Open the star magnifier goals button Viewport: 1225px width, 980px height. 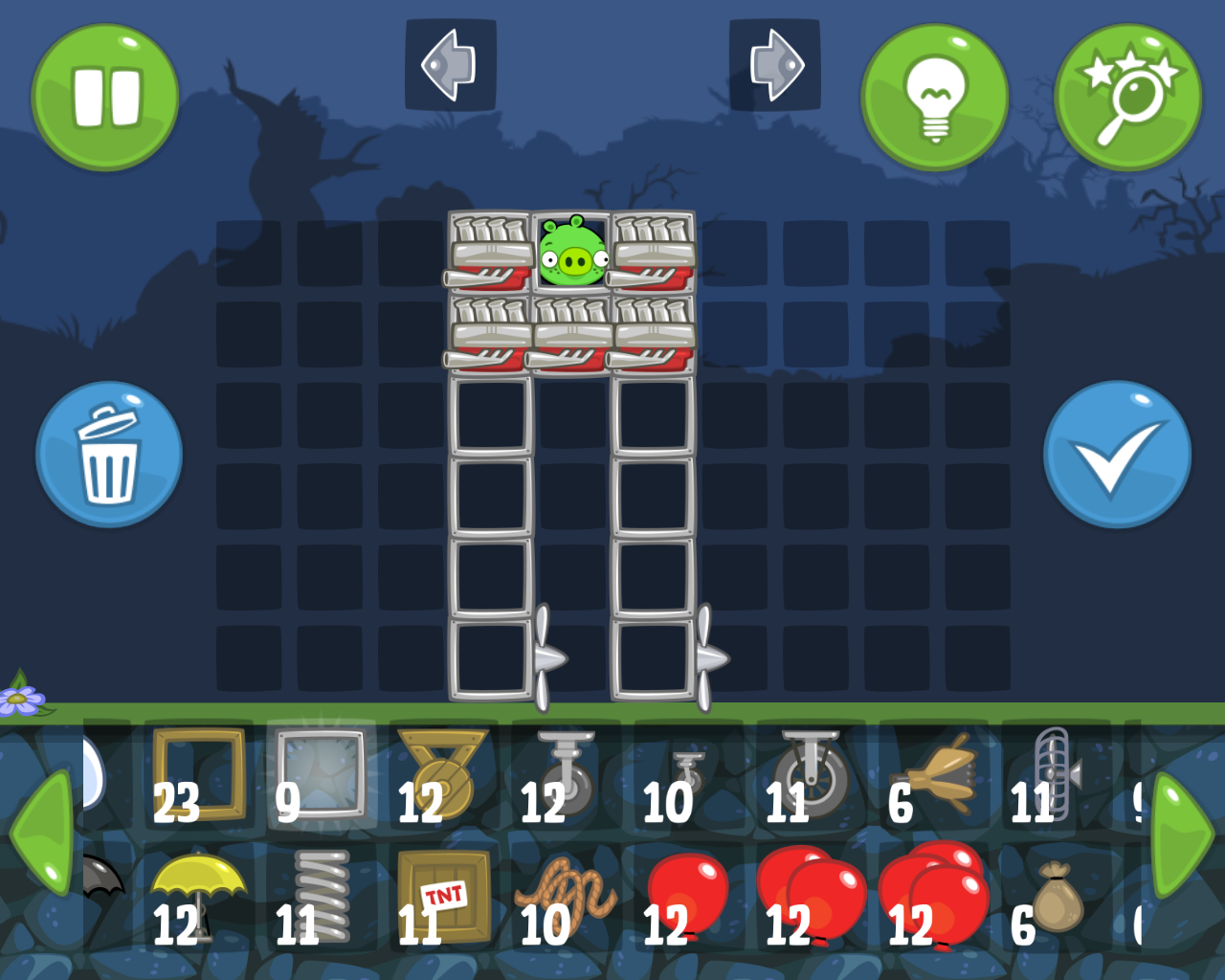tap(1127, 98)
